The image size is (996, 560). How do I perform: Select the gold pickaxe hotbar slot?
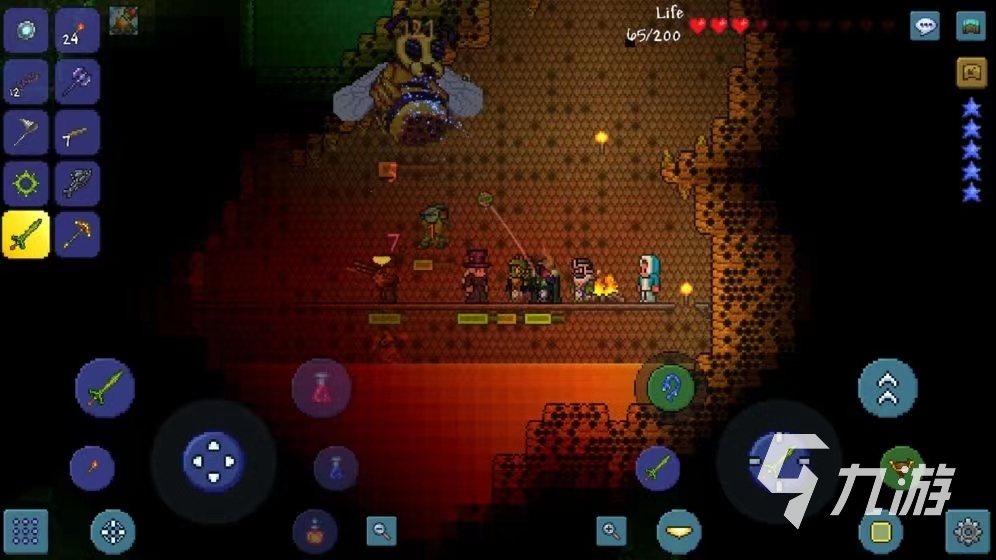pos(77,234)
